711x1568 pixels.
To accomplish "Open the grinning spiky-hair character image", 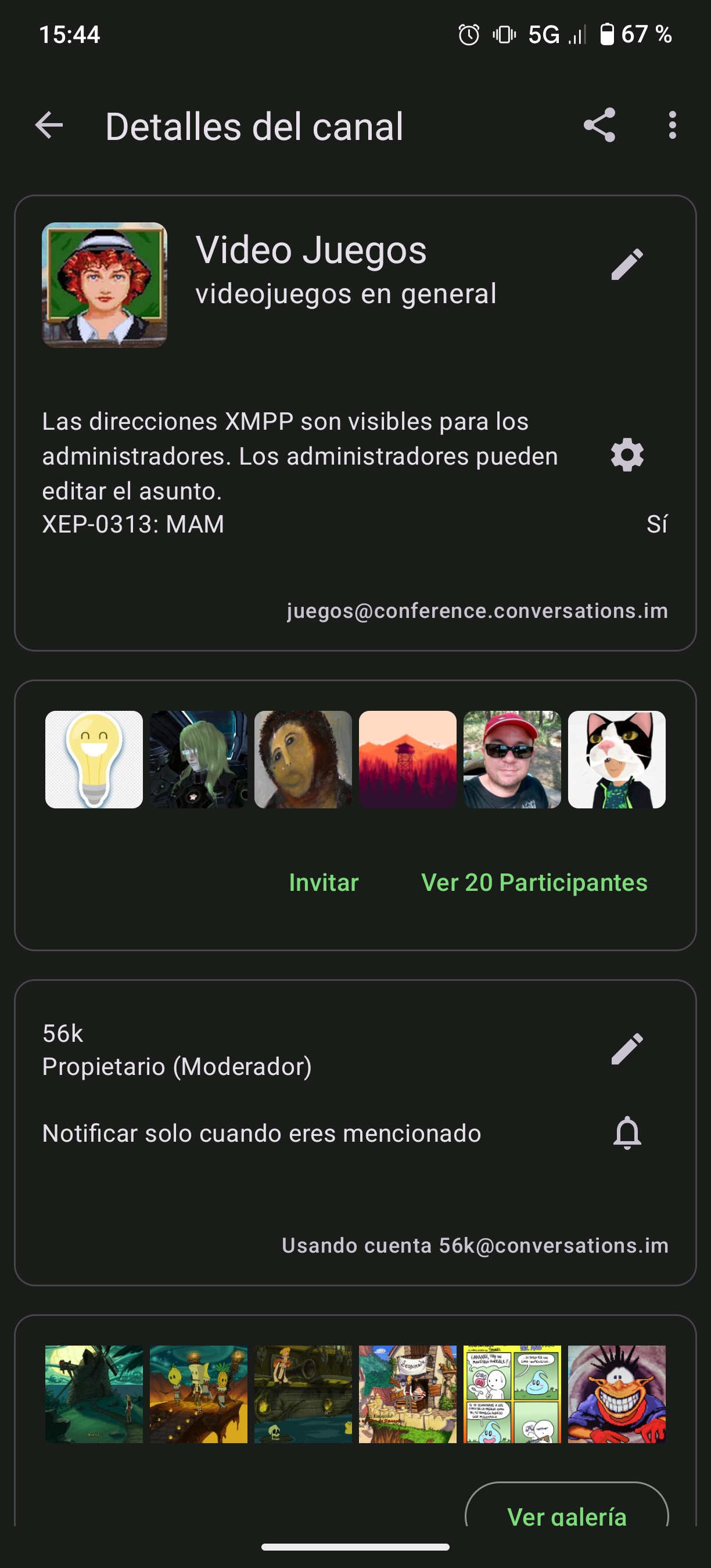I will click(617, 1394).
